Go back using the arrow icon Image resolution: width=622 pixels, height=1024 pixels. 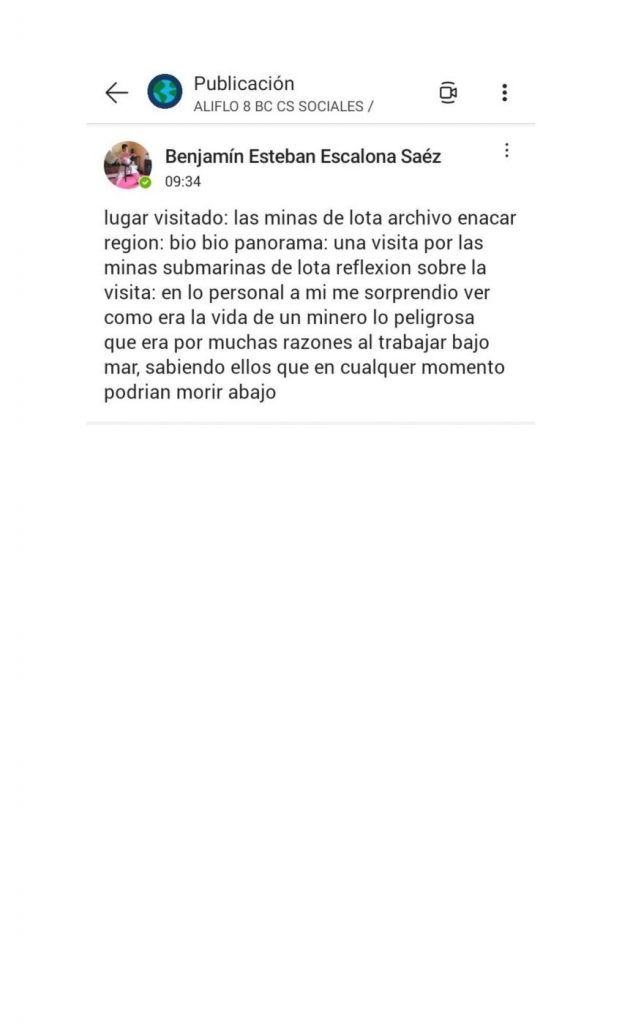tap(116, 93)
